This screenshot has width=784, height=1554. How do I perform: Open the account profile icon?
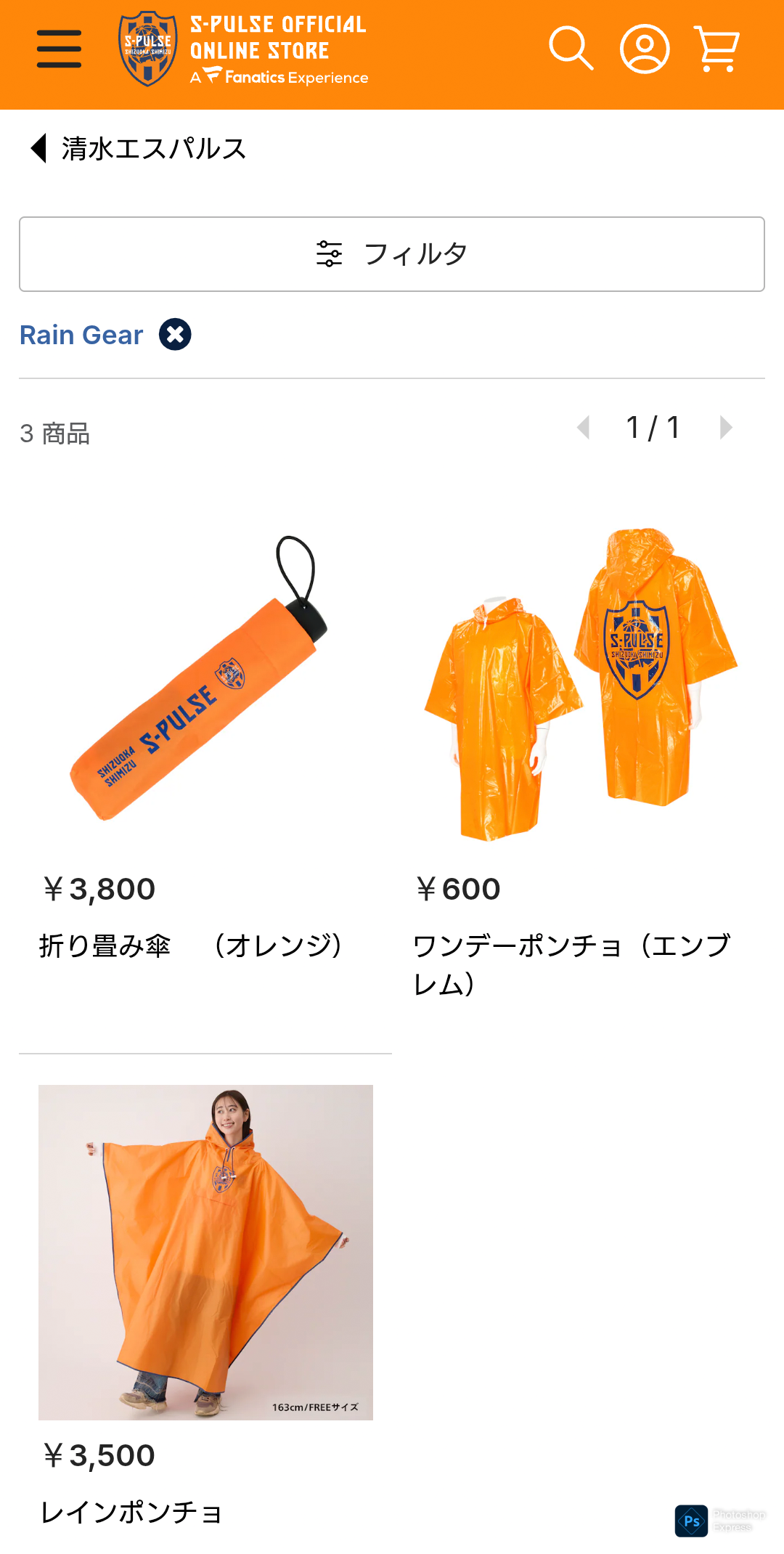(645, 49)
